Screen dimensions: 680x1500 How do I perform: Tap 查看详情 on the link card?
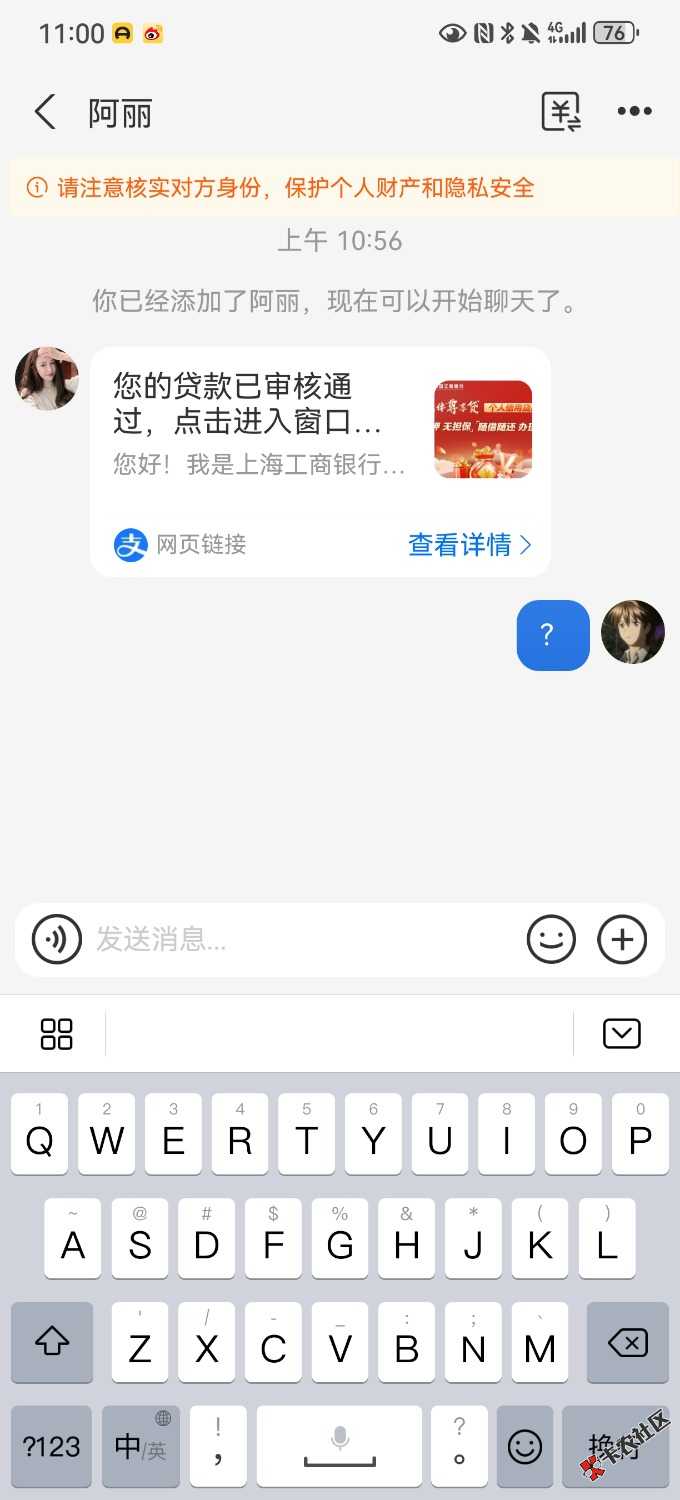tap(469, 545)
